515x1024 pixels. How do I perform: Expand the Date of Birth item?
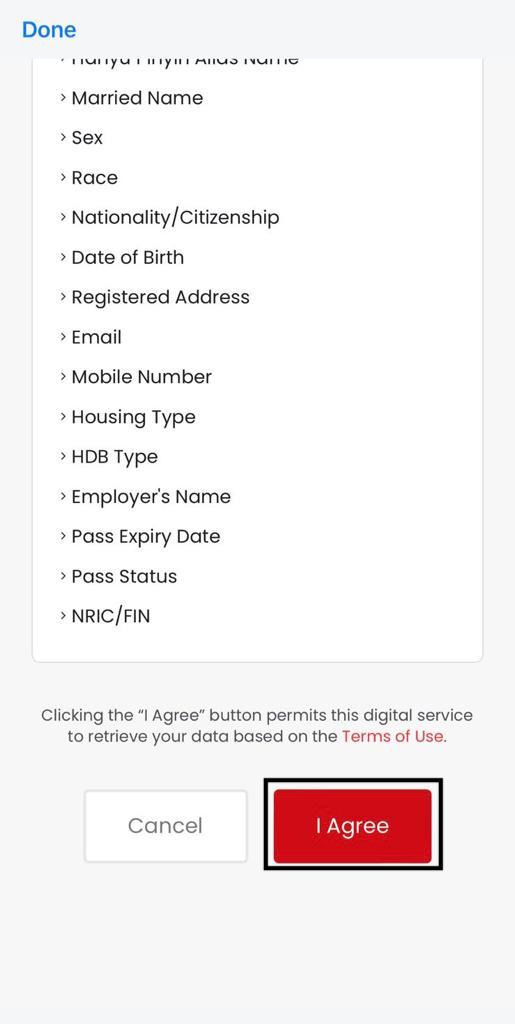[x=122, y=257]
